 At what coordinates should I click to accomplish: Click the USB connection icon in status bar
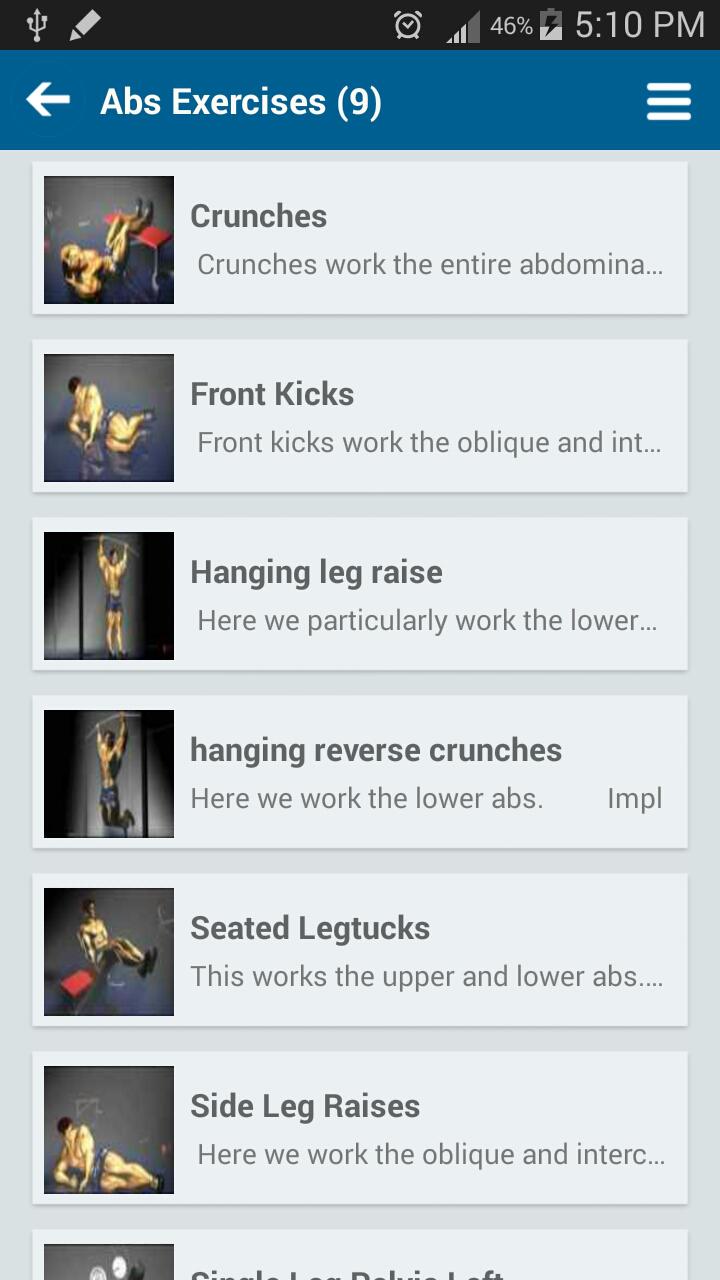tap(37, 24)
